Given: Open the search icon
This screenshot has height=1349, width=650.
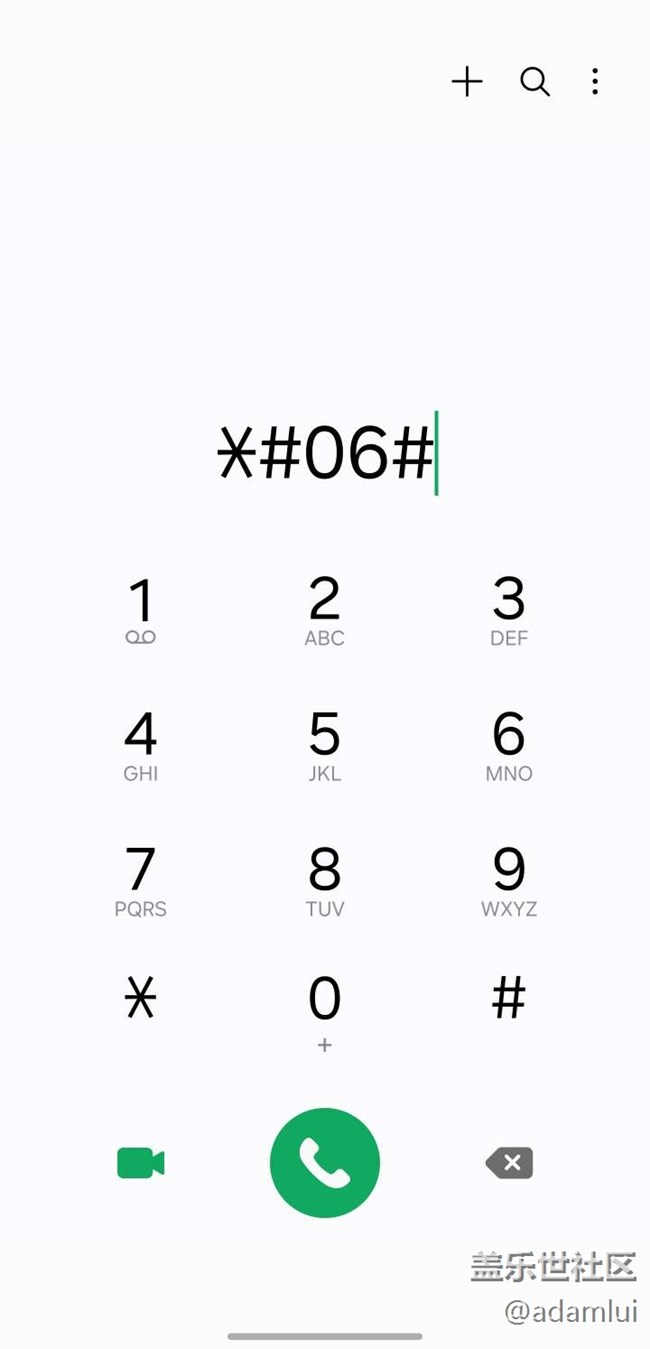Looking at the screenshot, I should (535, 82).
